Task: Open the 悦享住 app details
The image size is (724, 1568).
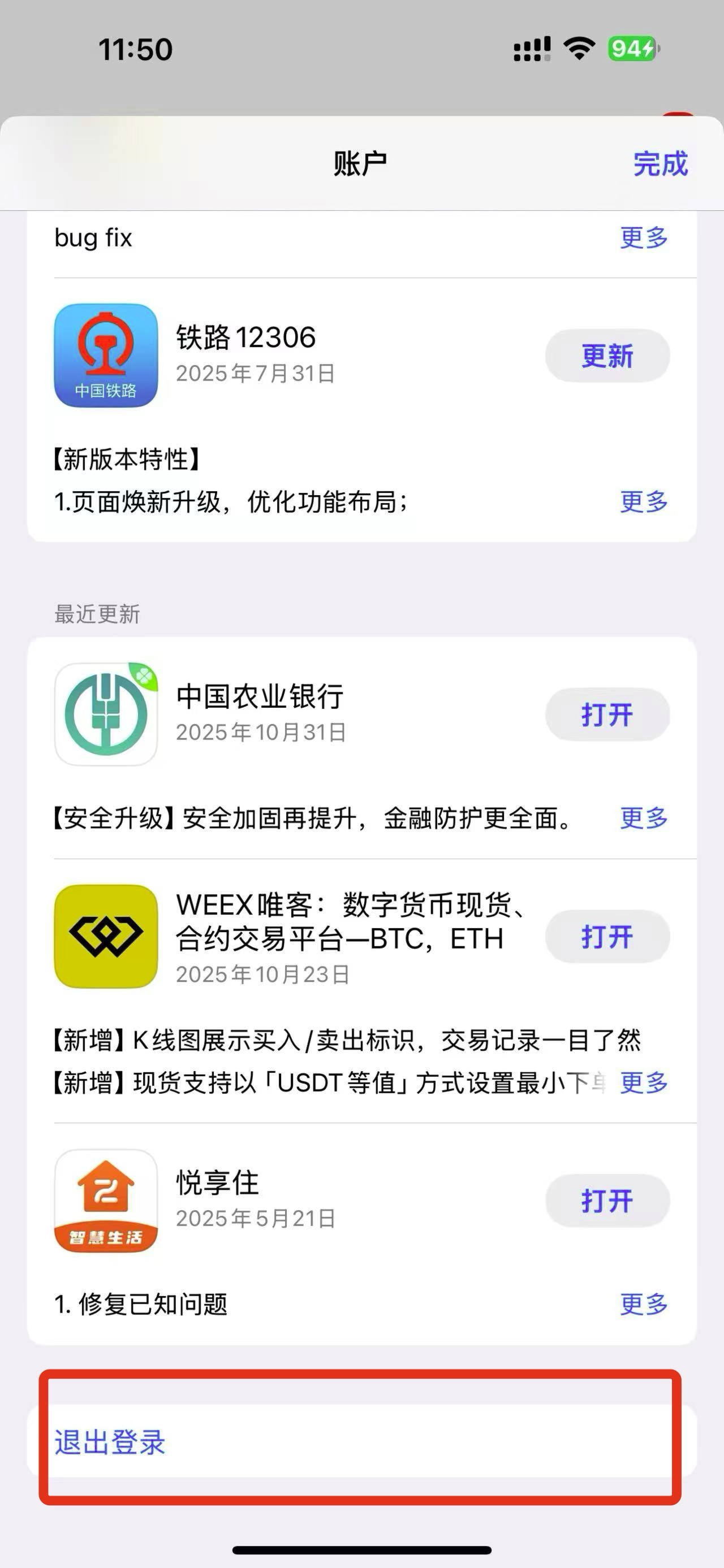Action: [x=106, y=1201]
